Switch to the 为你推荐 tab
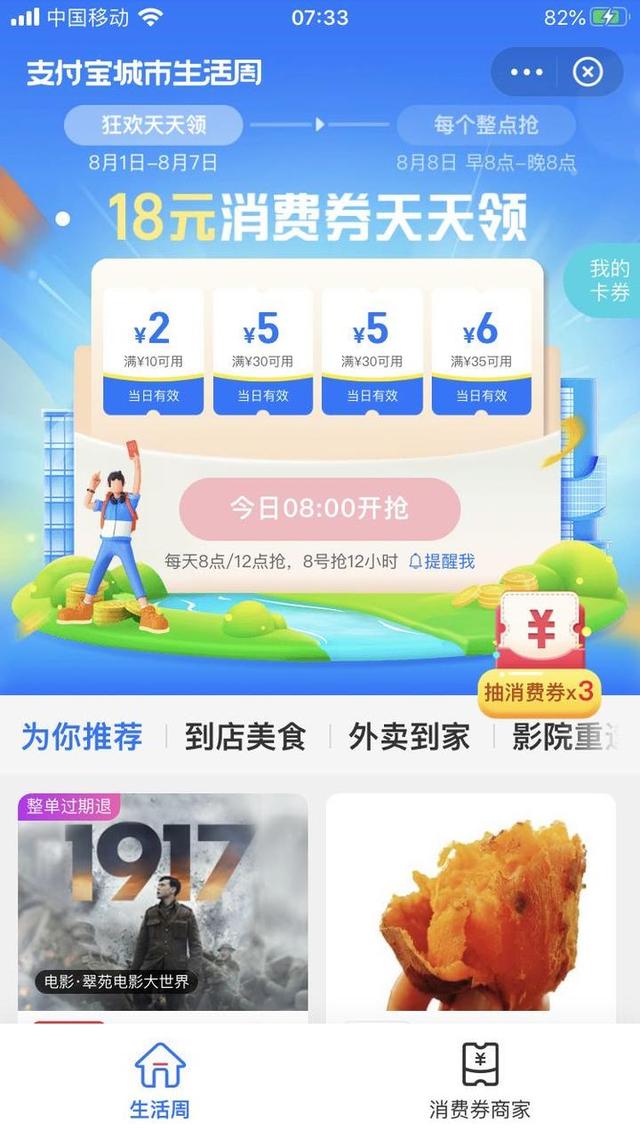The width and height of the screenshot is (640, 1138). click(82, 737)
